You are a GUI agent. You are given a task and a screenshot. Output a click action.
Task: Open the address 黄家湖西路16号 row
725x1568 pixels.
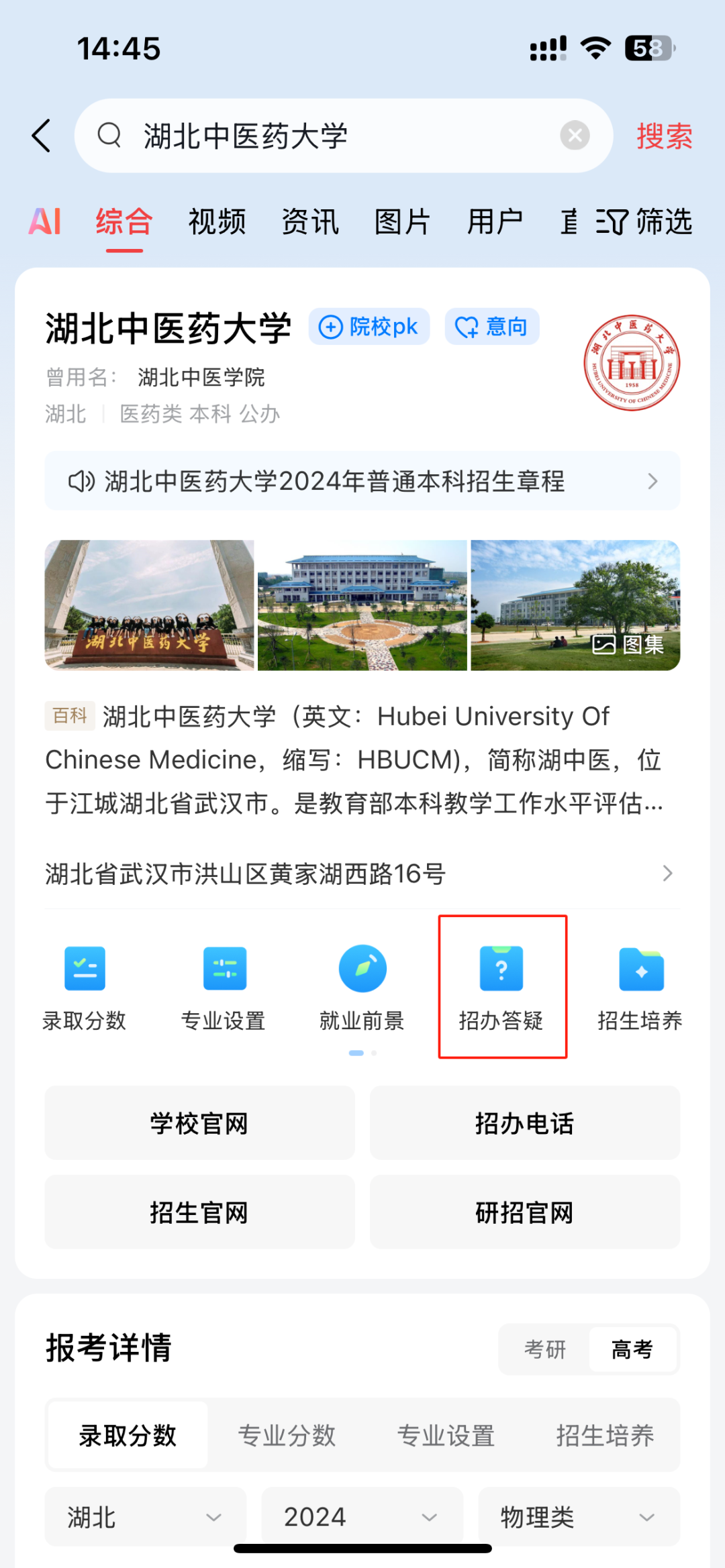click(362, 874)
